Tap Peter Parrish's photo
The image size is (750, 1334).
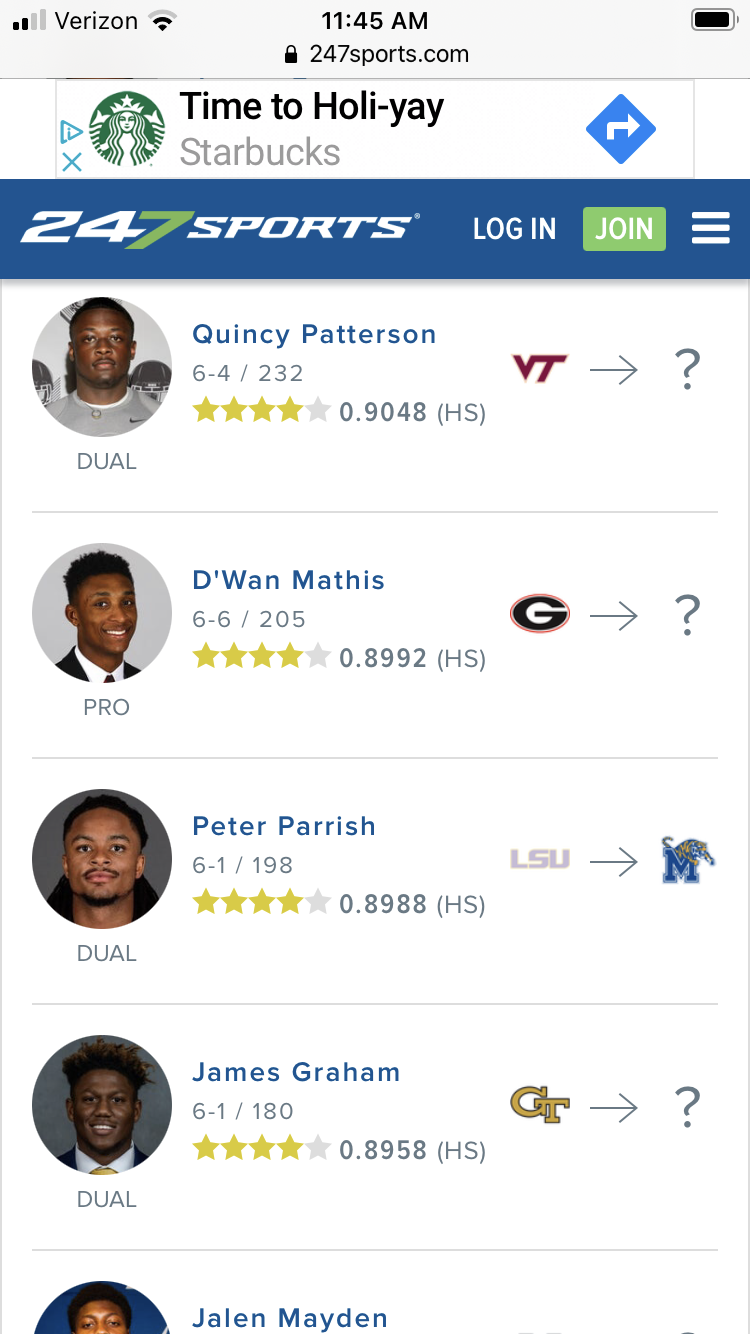coord(102,859)
